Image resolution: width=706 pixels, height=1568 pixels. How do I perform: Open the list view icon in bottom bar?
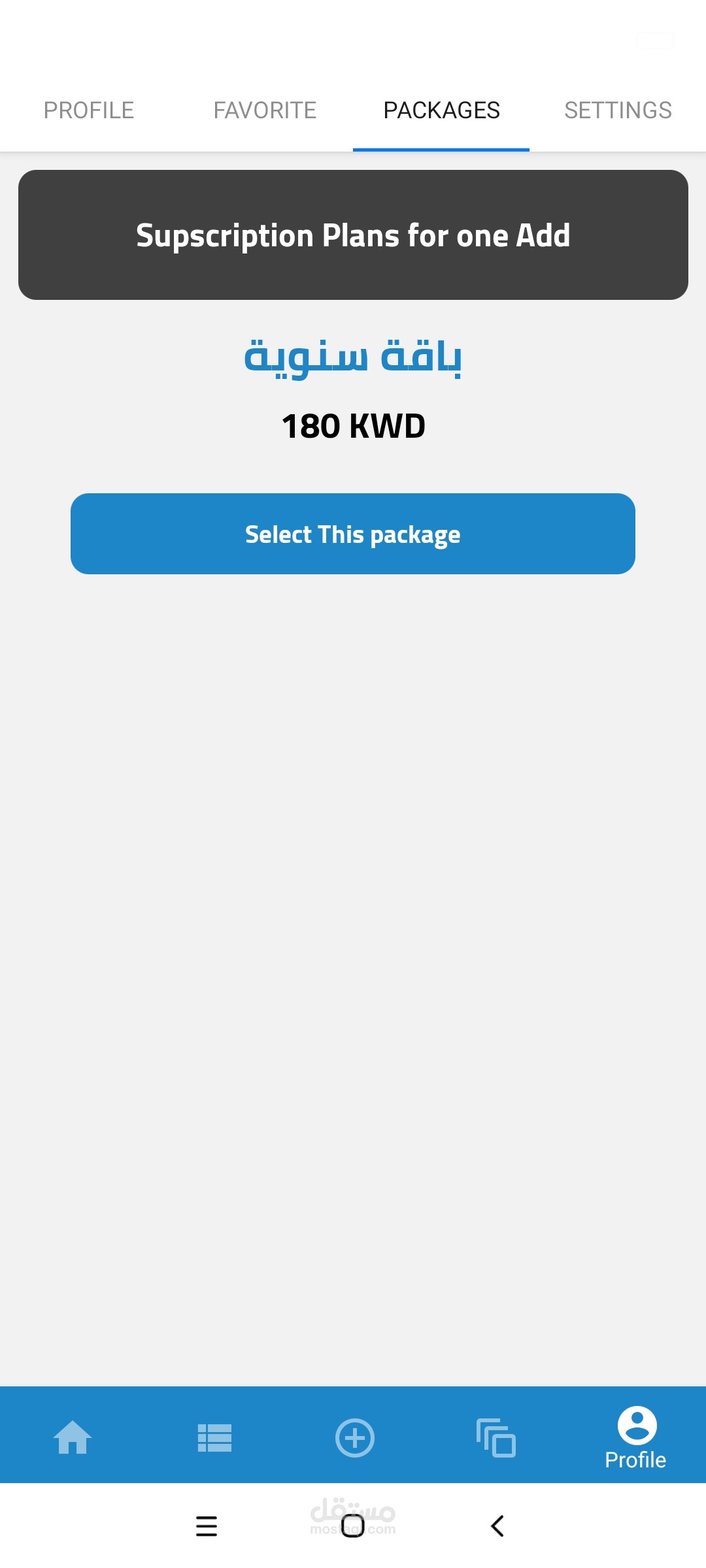214,1438
